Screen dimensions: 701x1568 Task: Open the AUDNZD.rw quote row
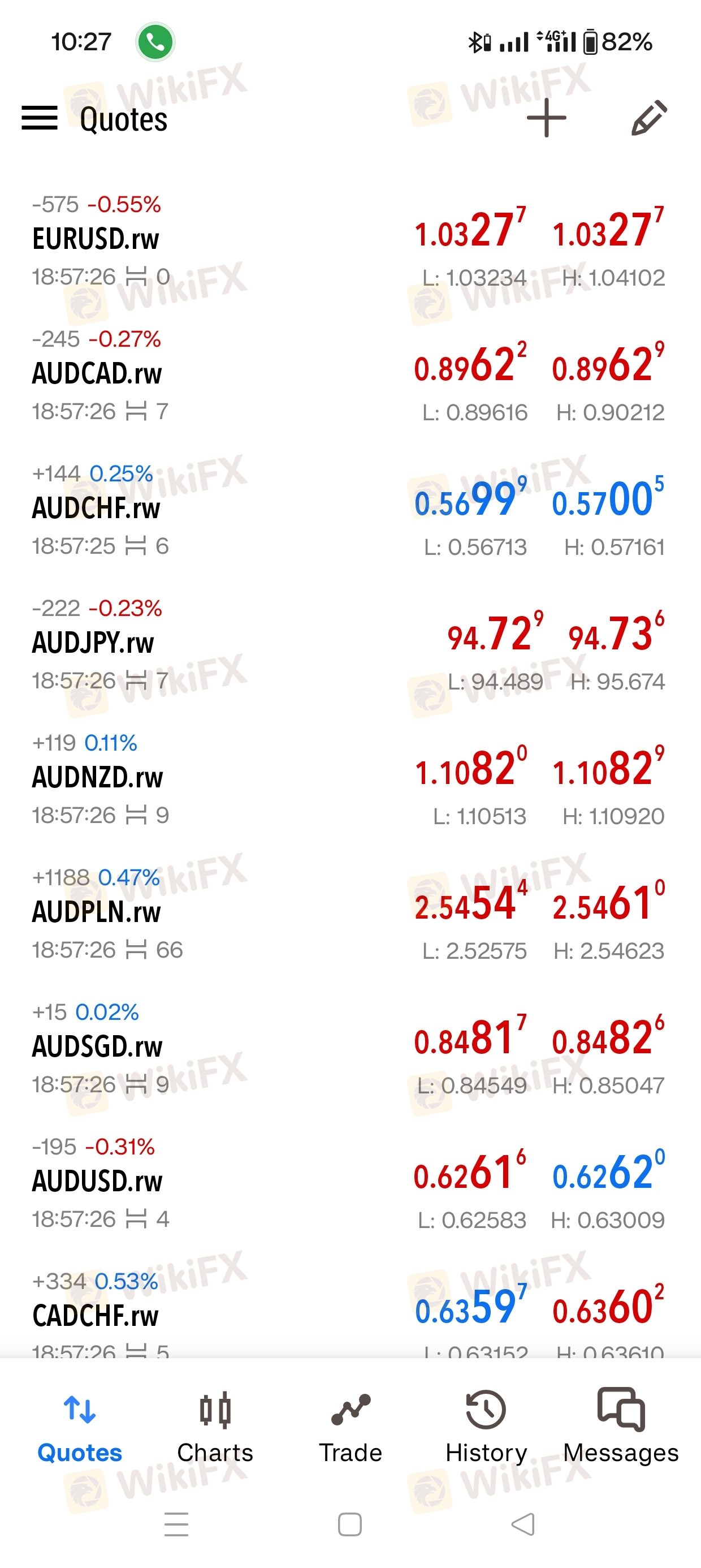(350, 779)
